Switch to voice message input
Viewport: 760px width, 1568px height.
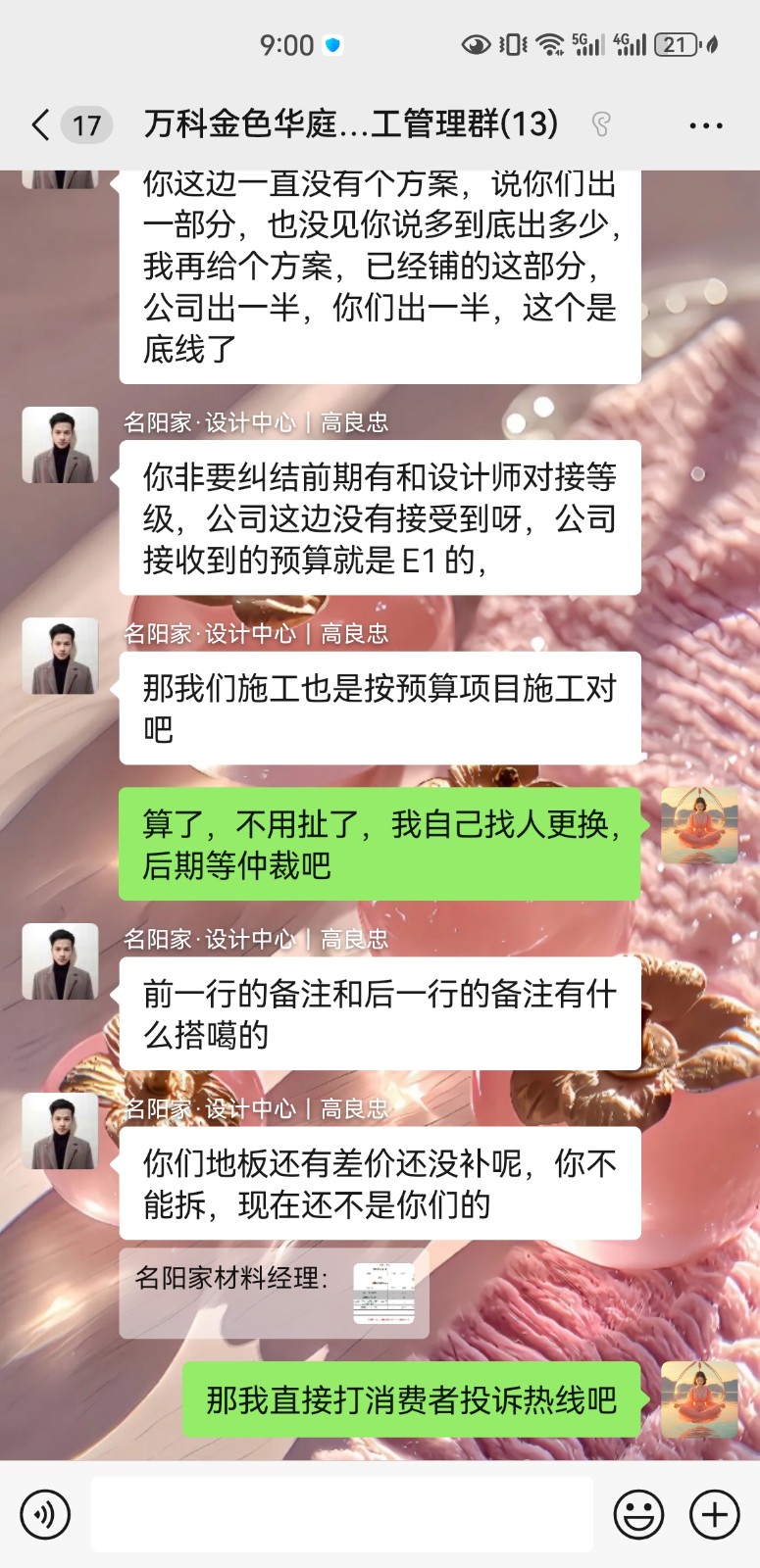tap(45, 1514)
